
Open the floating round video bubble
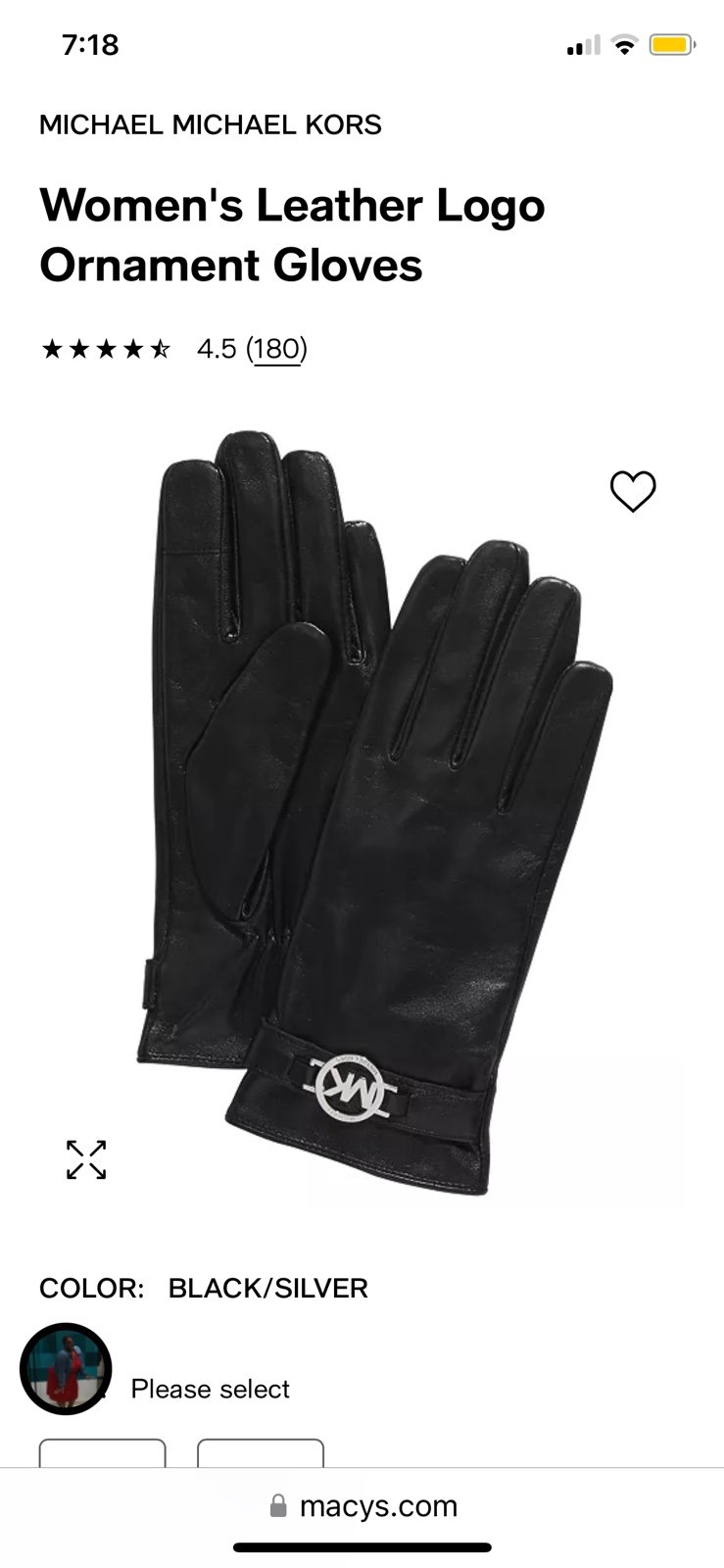click(x=66, y=1369)
